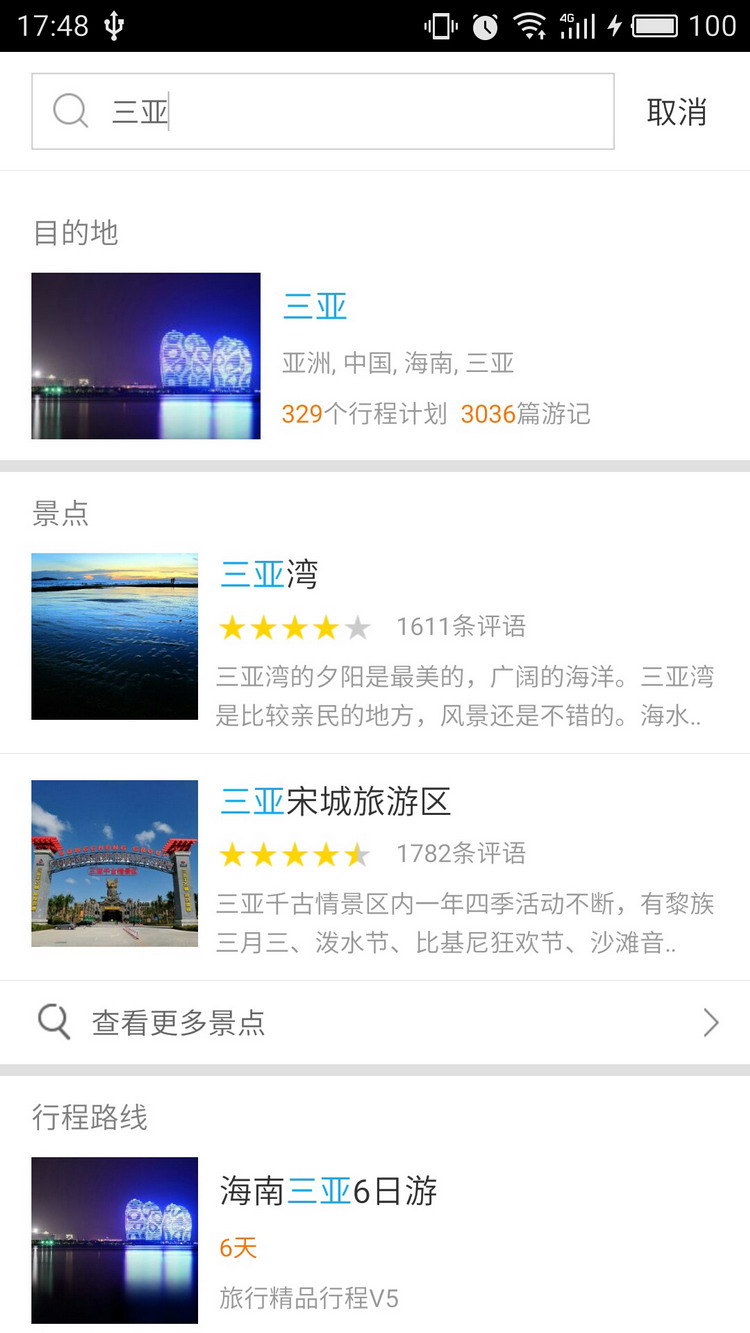The height and width of the screenshot is (1333, 750).
Task: Open the 三亚宋城旅游区 attraction entry
Action: pyautogui.click(x=336, y=801)
